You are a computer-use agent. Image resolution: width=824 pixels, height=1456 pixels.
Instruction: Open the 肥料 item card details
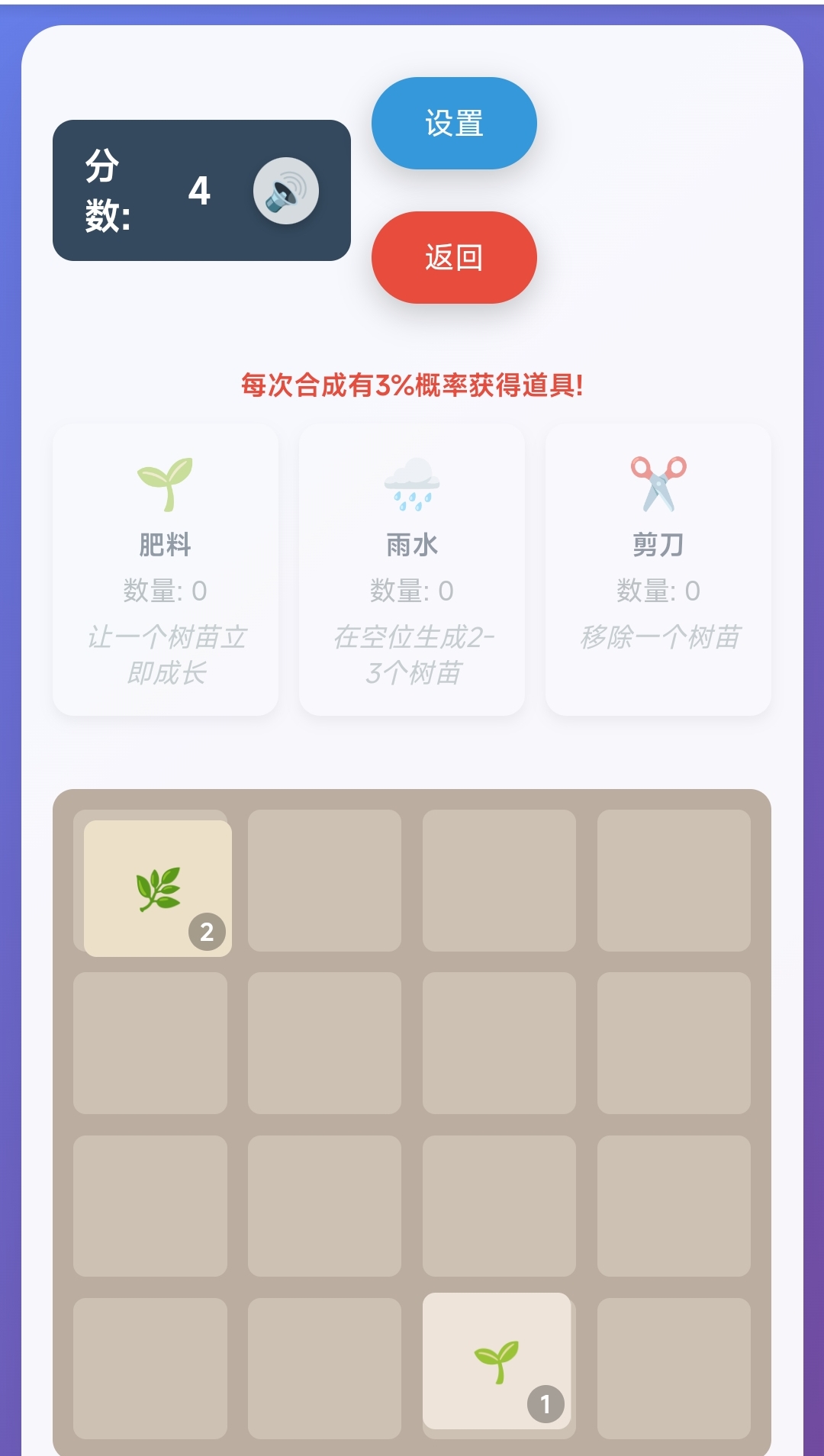(x=165, y=569)
